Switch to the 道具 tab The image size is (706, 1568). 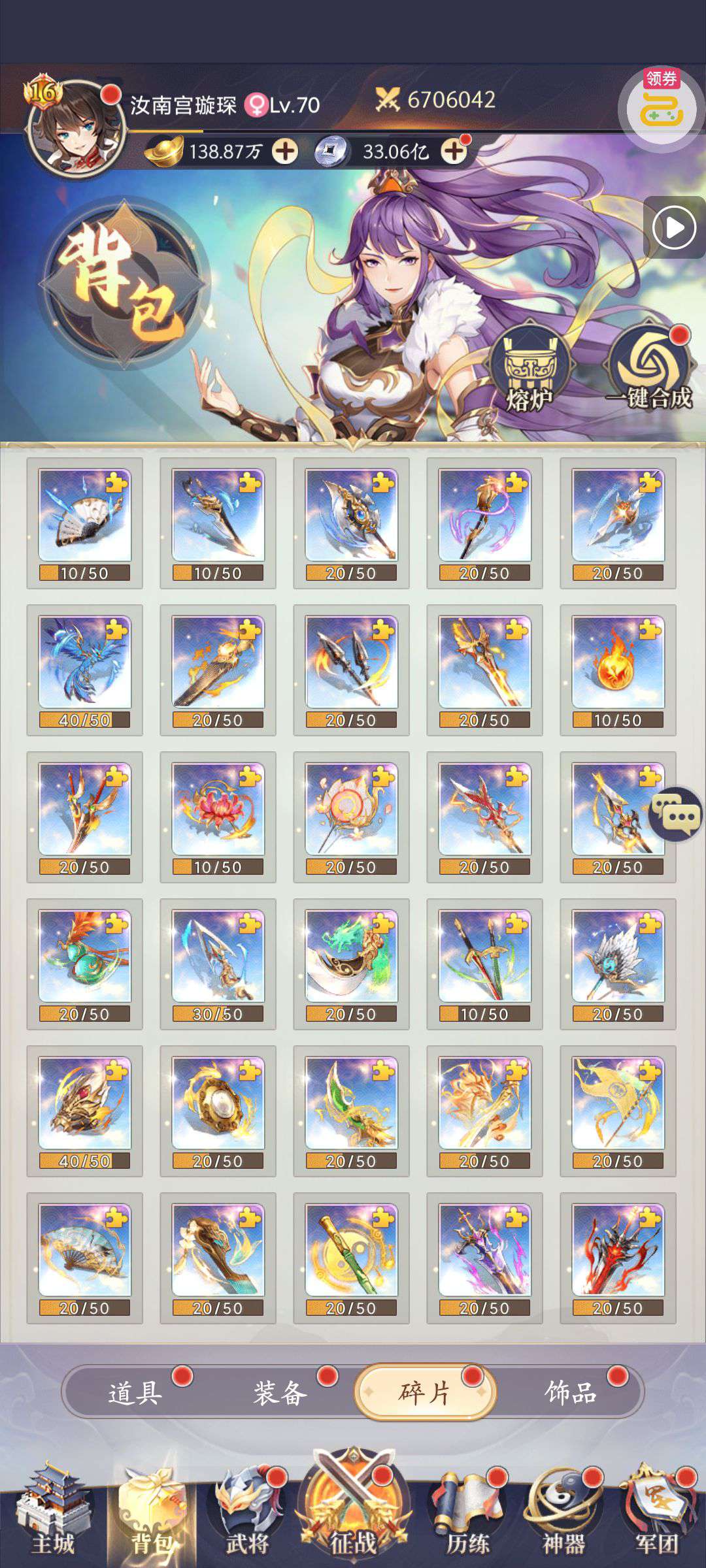(x=135, y=1393)
